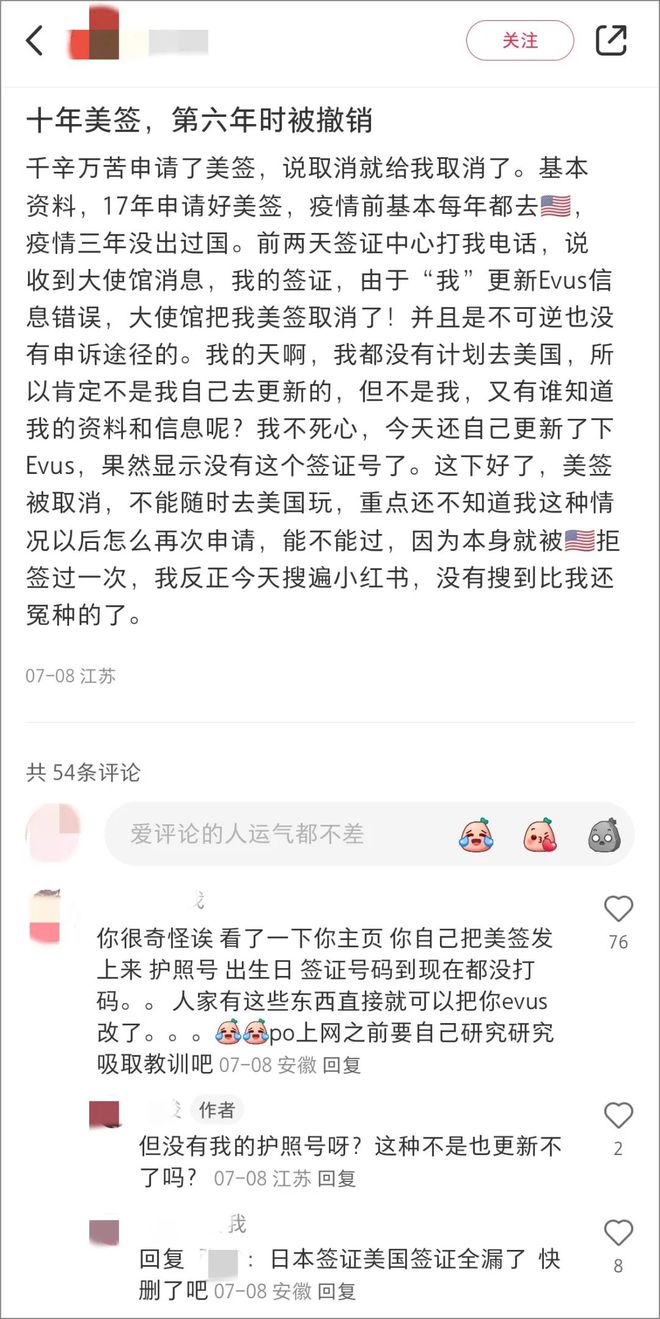
Task: Go back using the top-left arrow
Action: coord(36,41)
